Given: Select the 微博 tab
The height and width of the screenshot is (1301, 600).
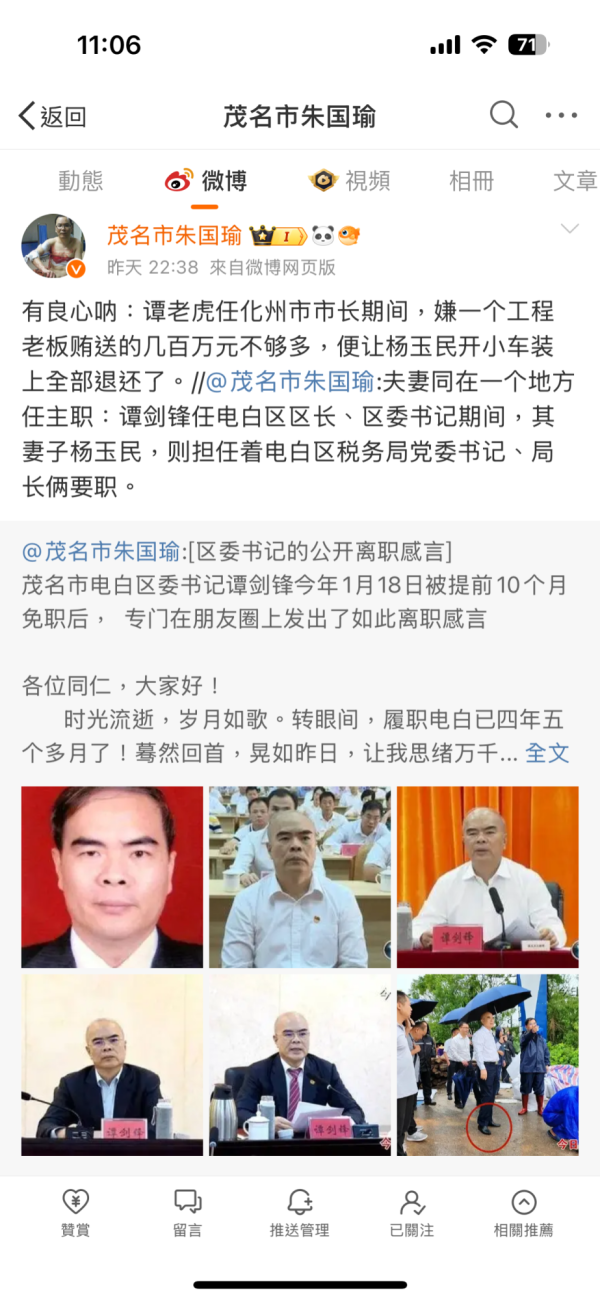Looking at the screenshot, I should [207, 181].
